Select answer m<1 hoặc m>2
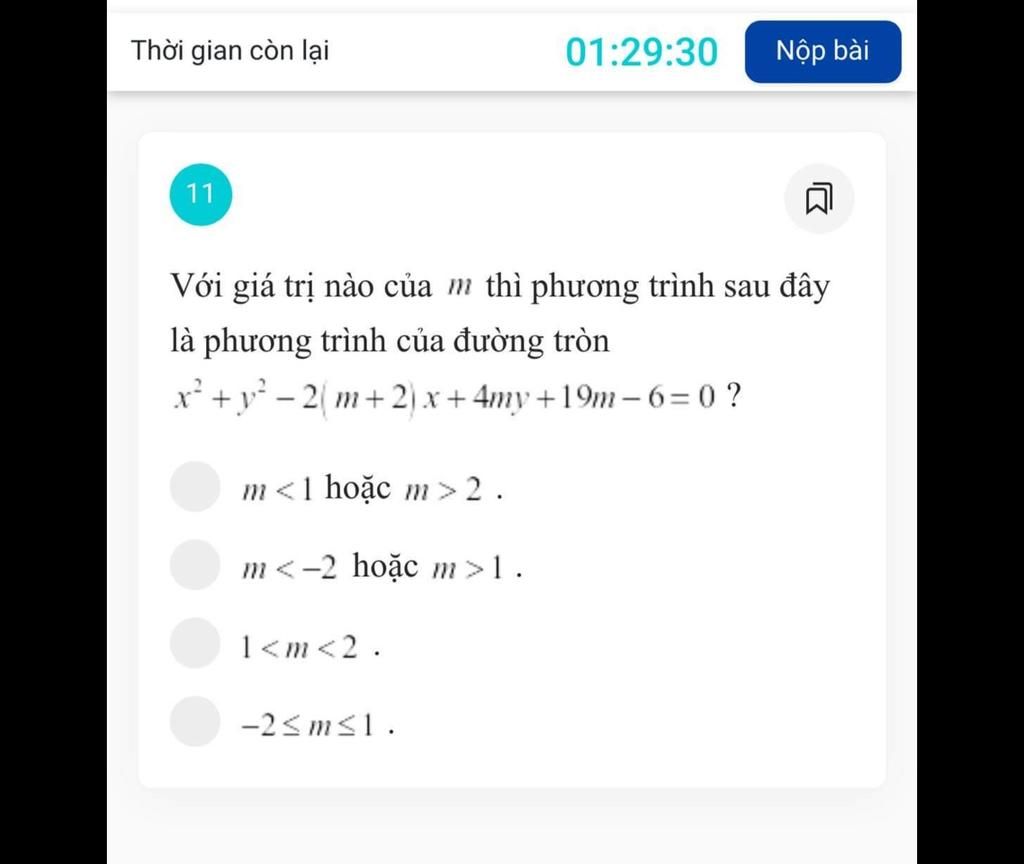 click(x=194, y=487)
